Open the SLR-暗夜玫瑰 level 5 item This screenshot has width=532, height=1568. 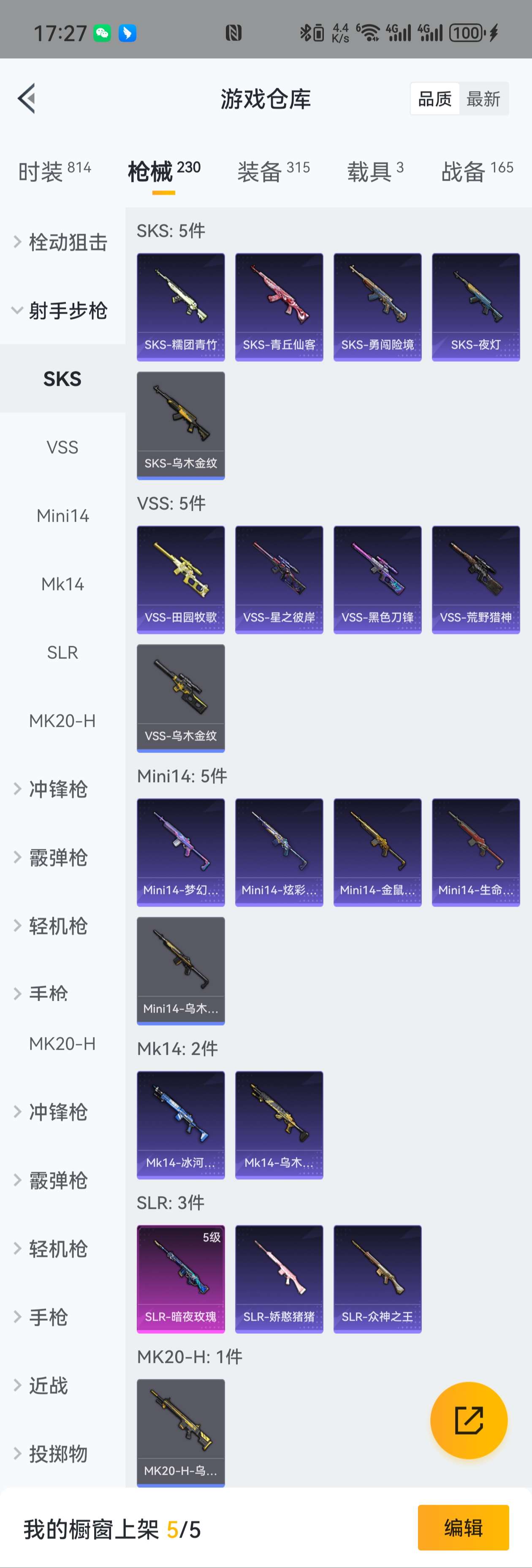[180, 1278]
